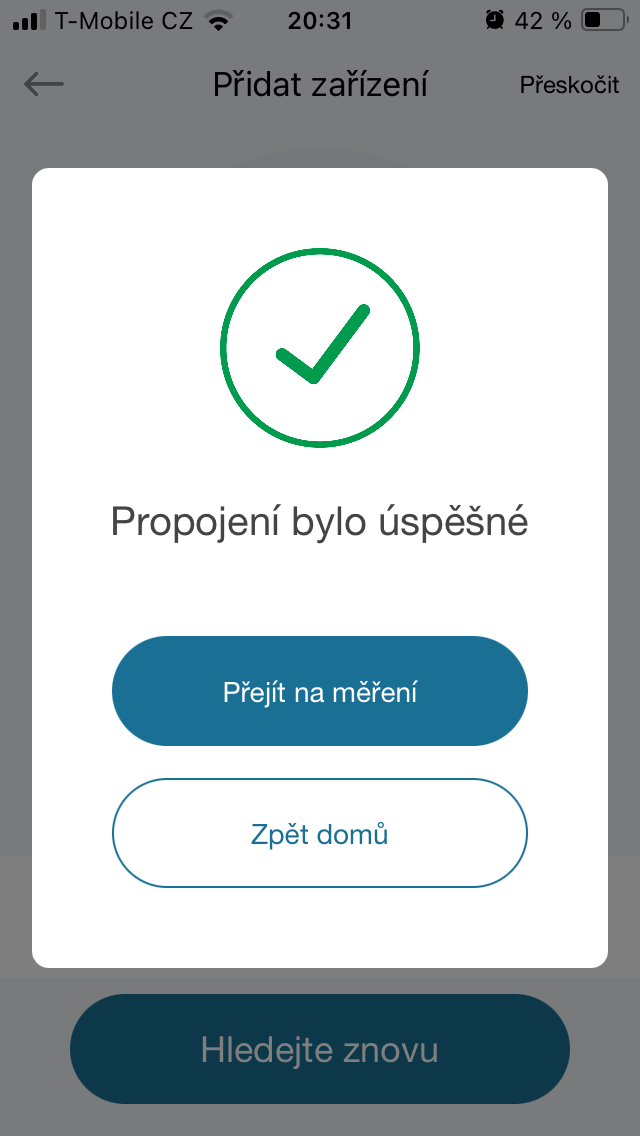The width and height of the screenshot is (640, 1136).
Task: Select 'Zpět domů' to return home
Action: (319, 833)
